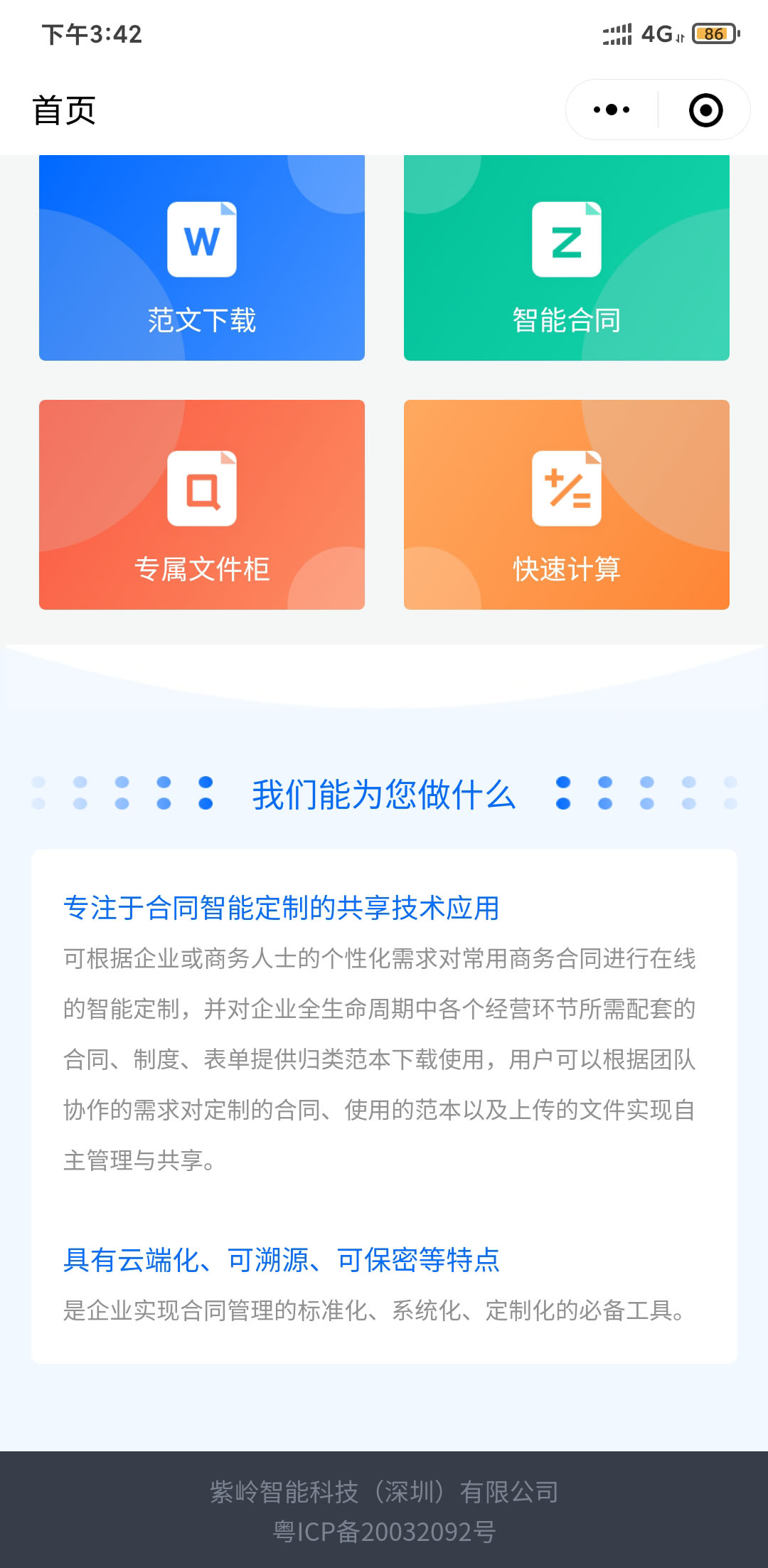This screenshot has width=768, height=1568.
Task: Open the 专属文件柜 card
Action: click(202, 505)
